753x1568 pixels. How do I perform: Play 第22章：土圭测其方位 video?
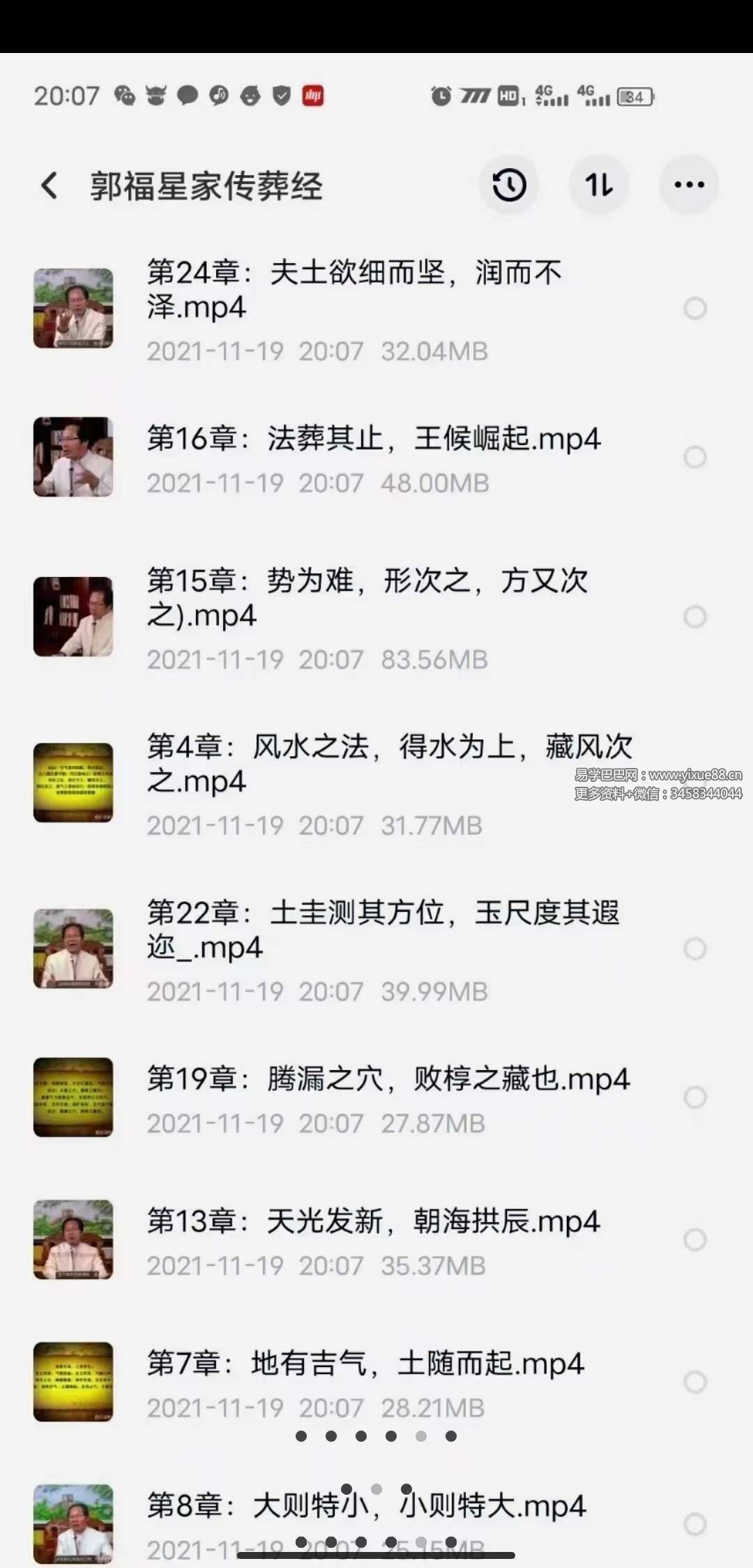(383, 930)
